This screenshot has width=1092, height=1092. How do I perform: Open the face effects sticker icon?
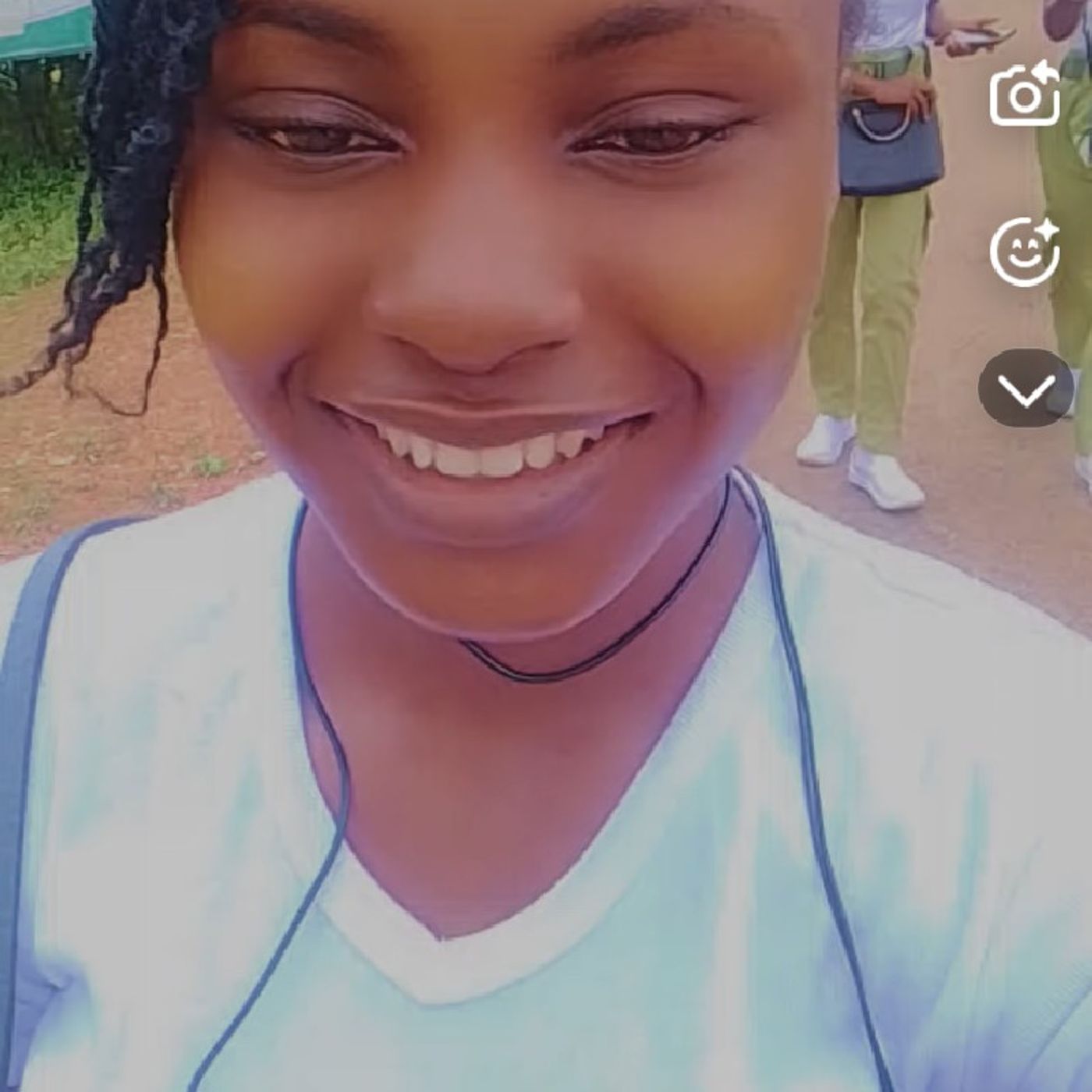[1025, 252]
